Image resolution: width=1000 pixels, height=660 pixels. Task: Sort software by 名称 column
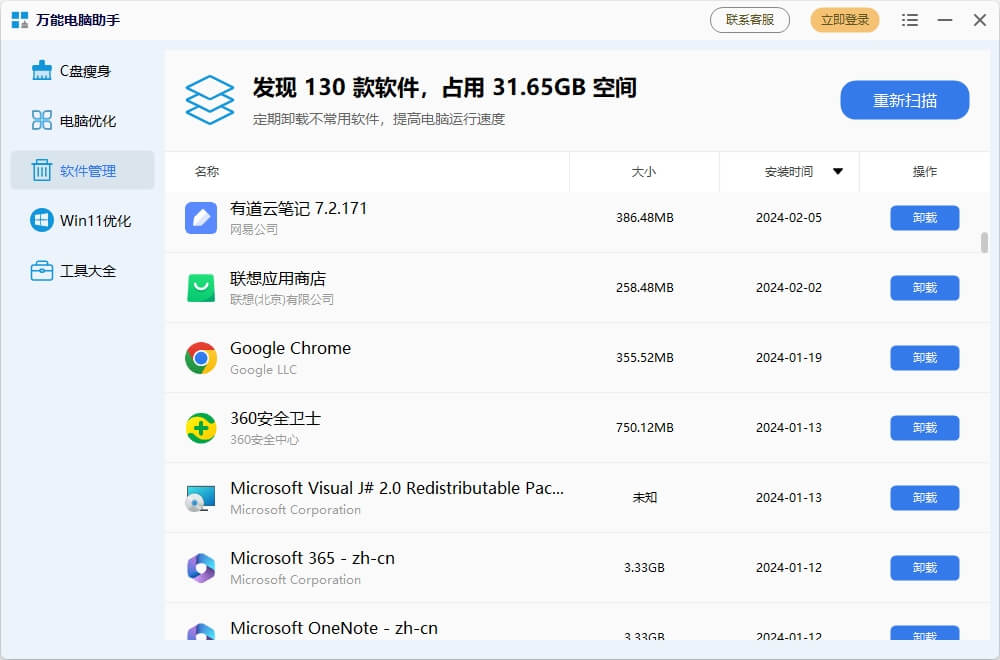[x=207, y=172]
